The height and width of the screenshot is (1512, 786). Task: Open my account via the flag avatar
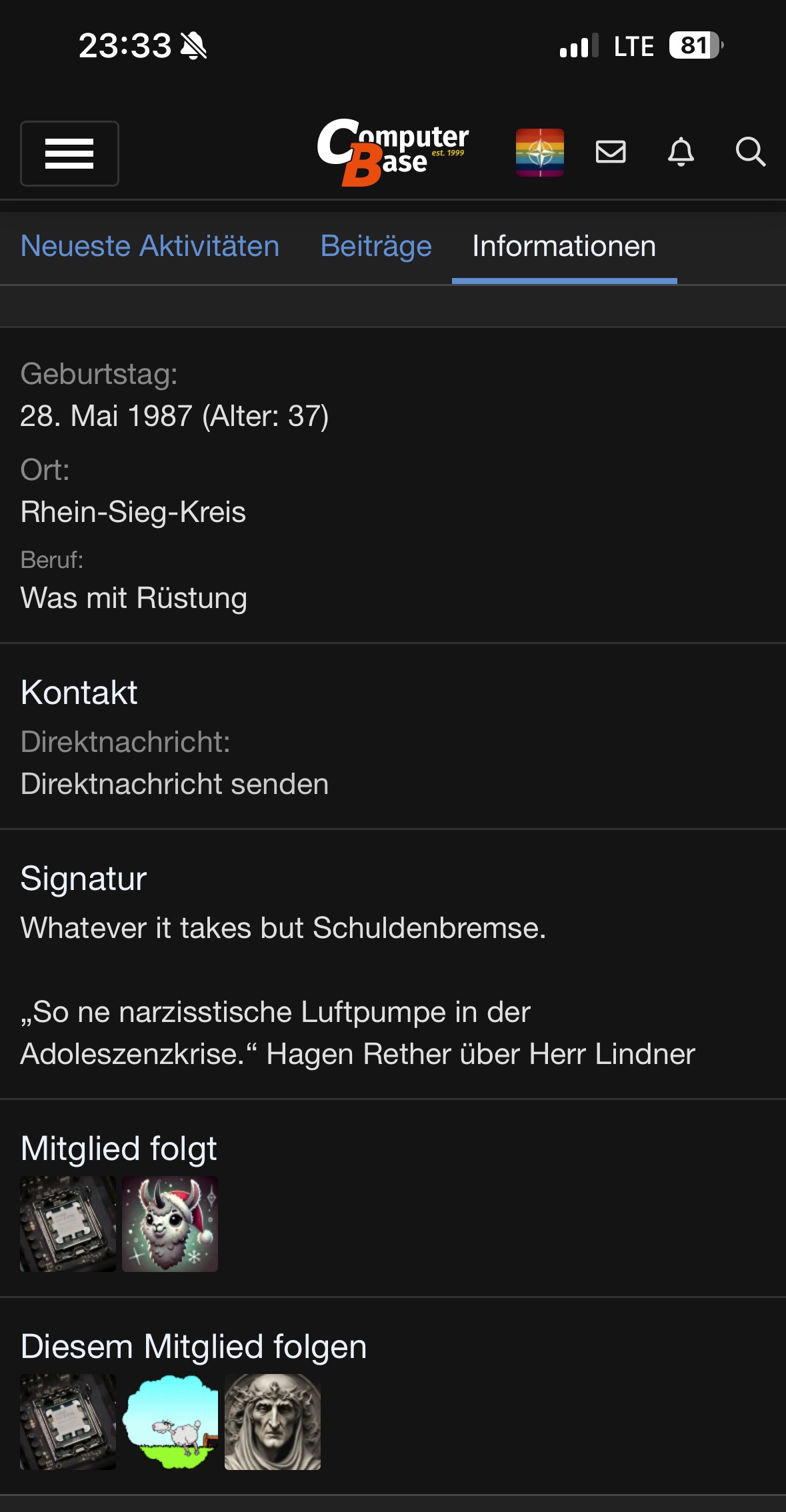coord(539,152)
